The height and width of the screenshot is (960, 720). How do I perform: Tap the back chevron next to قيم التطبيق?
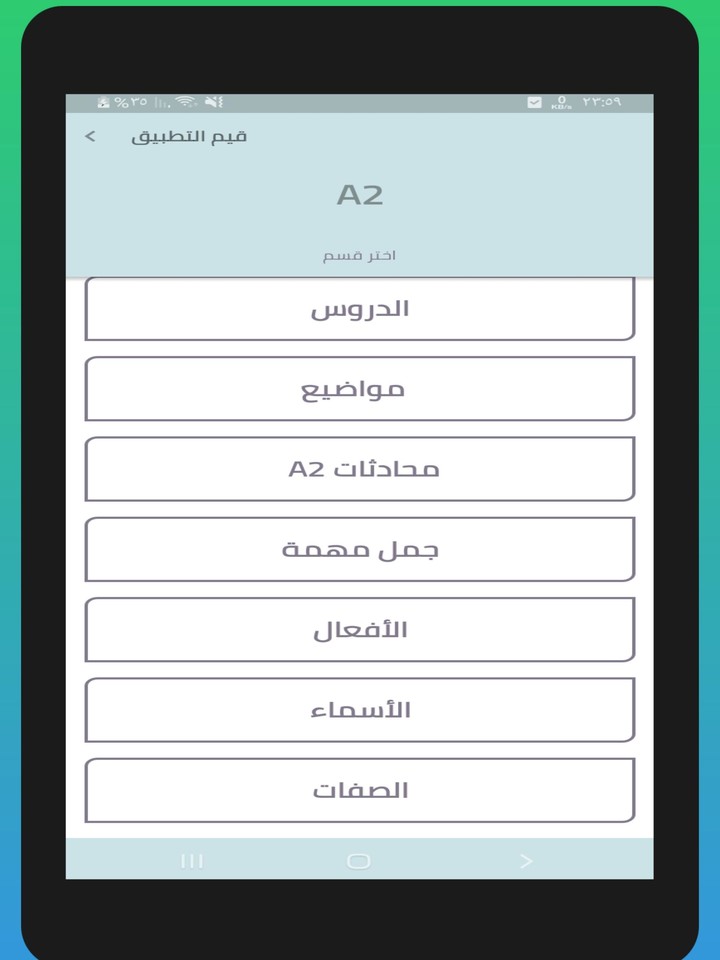point(89,136)
